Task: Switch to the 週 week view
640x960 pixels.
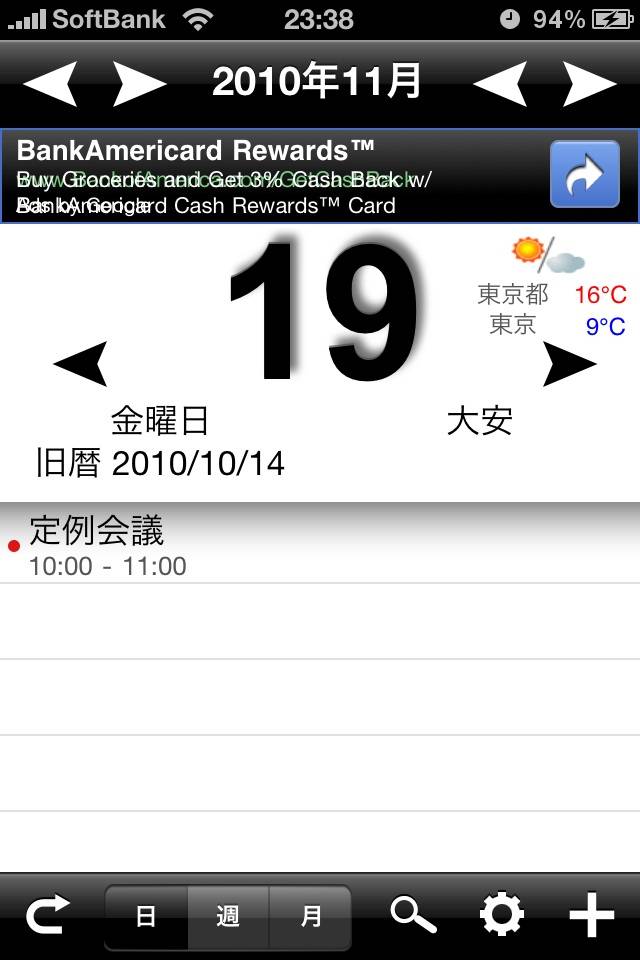Action: pos(228,916)
